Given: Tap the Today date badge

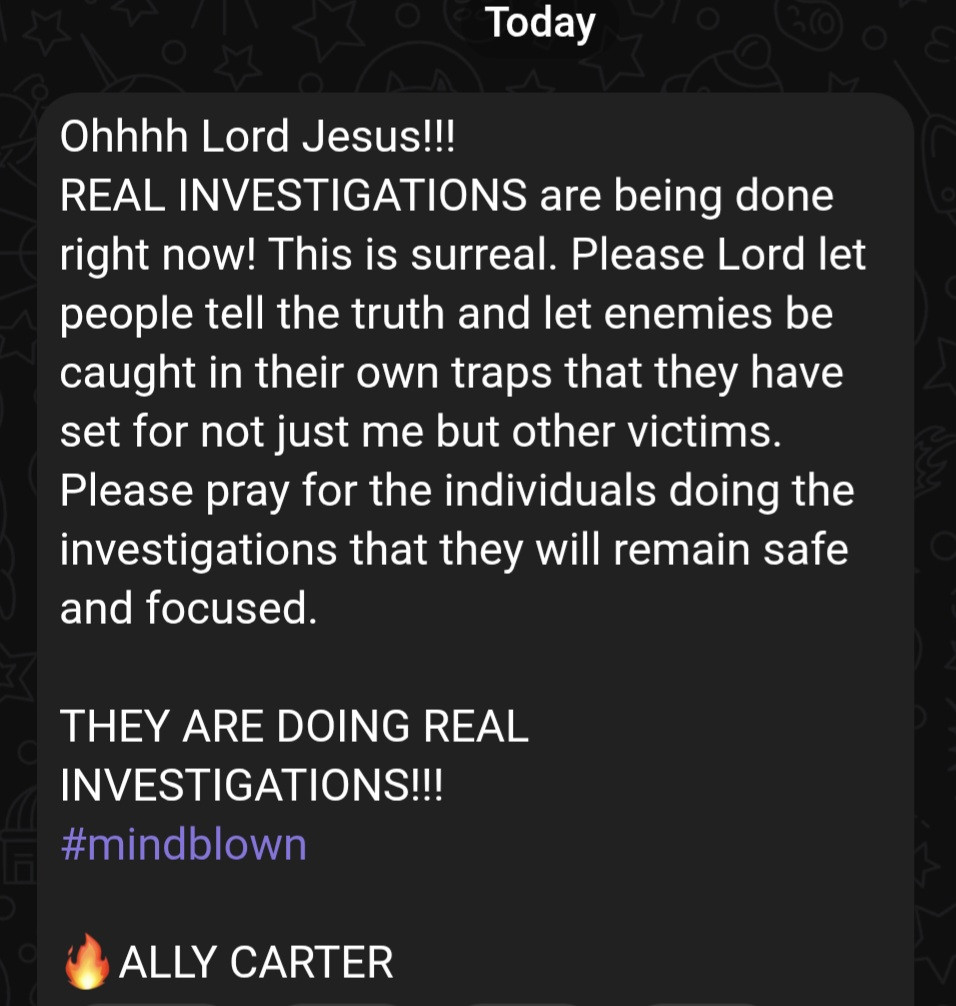Looking at the screenshot, I should [x=541, y=23].
